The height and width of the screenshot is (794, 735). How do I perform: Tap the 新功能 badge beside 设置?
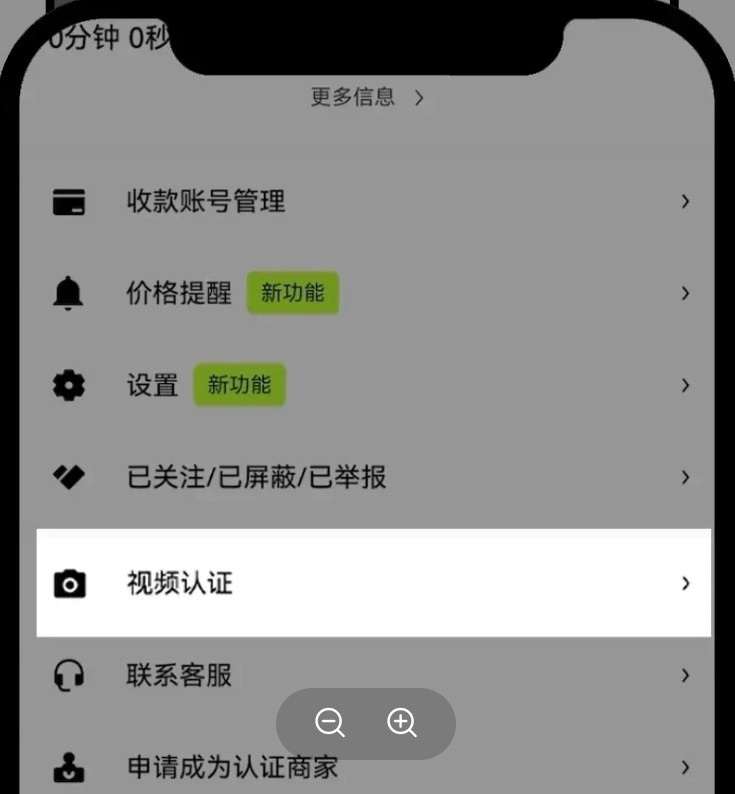pos(239,385)
